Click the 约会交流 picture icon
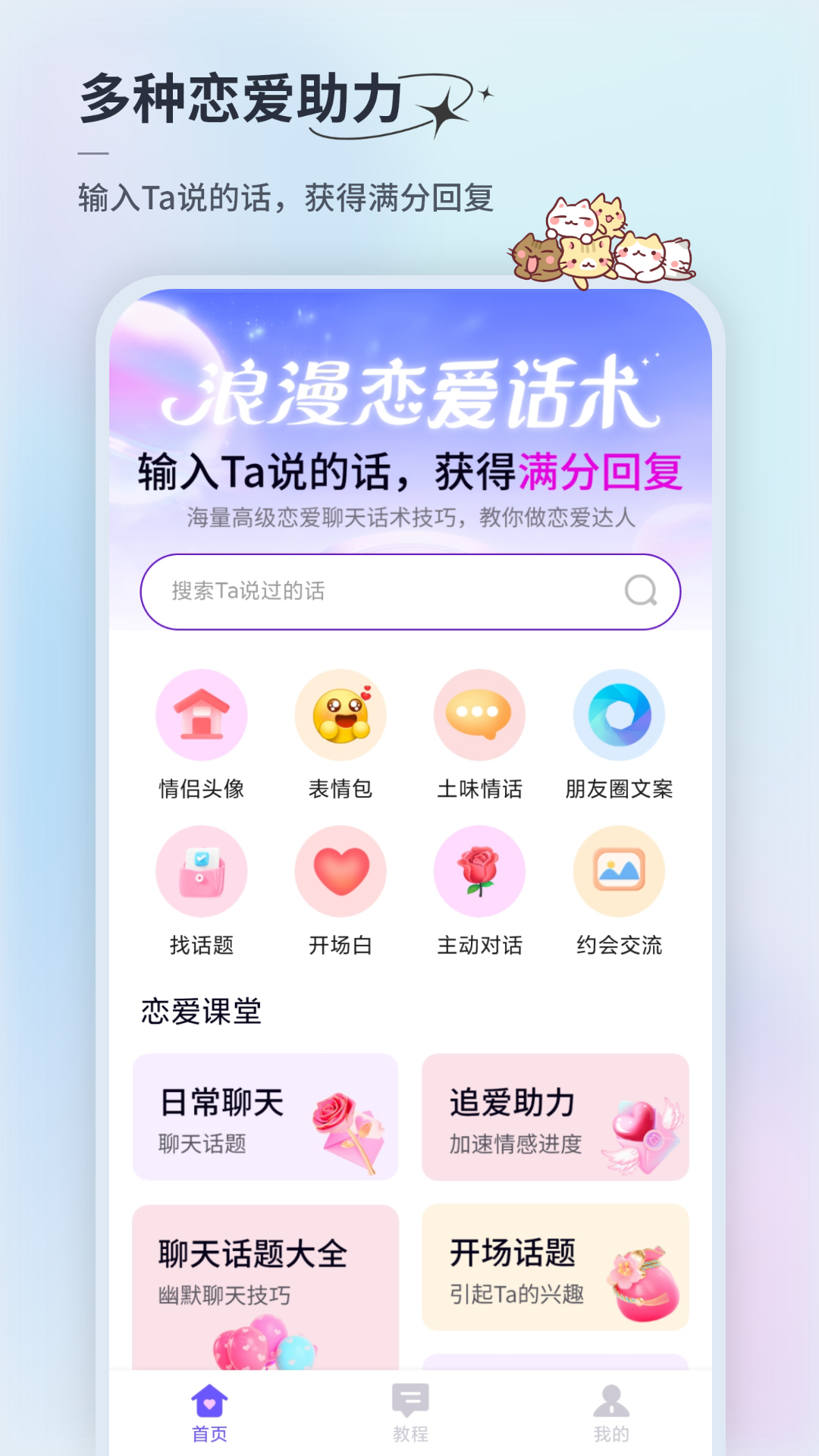Viewport: 819px width, 1456px height. [618, 871]
